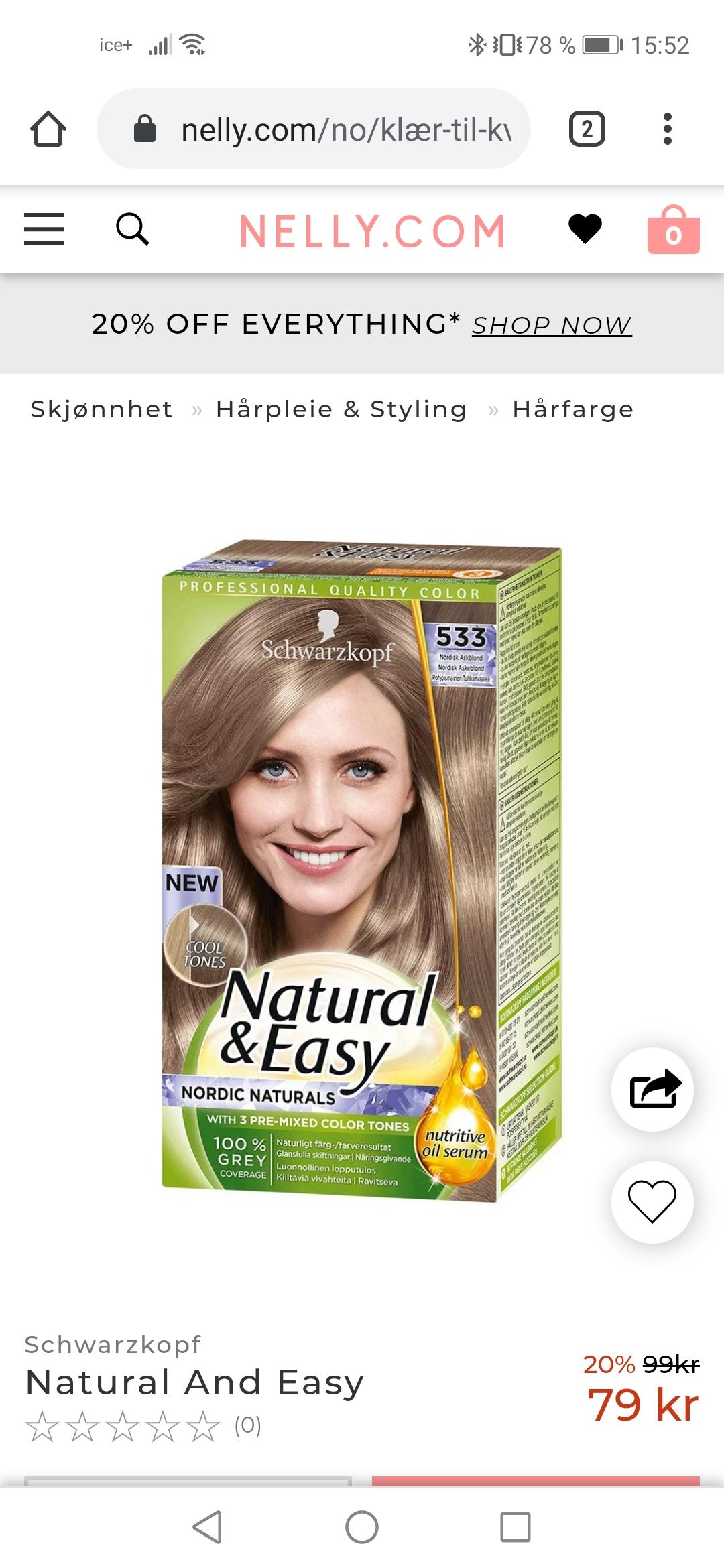Tap the SHOP NOW link

point(552,325)
